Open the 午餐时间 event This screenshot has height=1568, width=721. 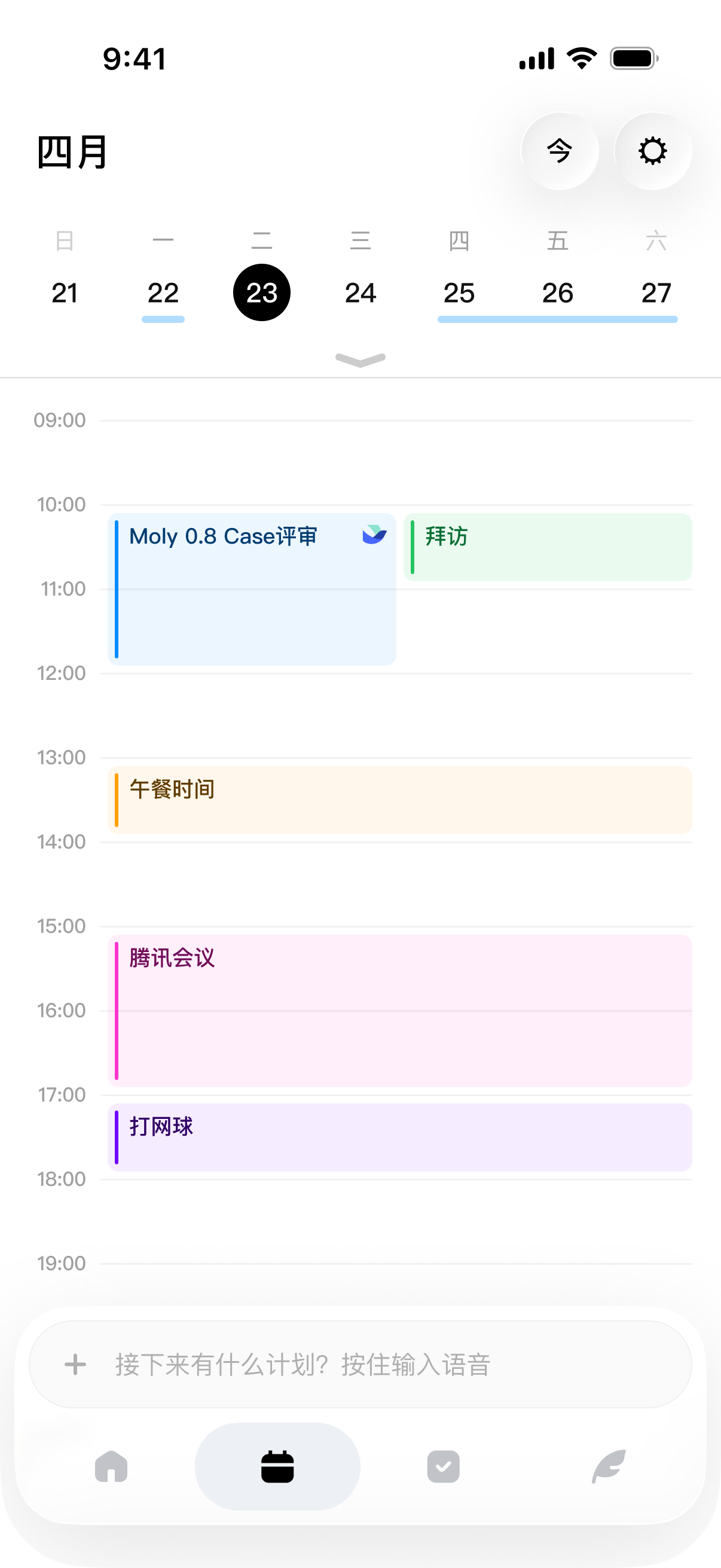[x=400, y=800]
